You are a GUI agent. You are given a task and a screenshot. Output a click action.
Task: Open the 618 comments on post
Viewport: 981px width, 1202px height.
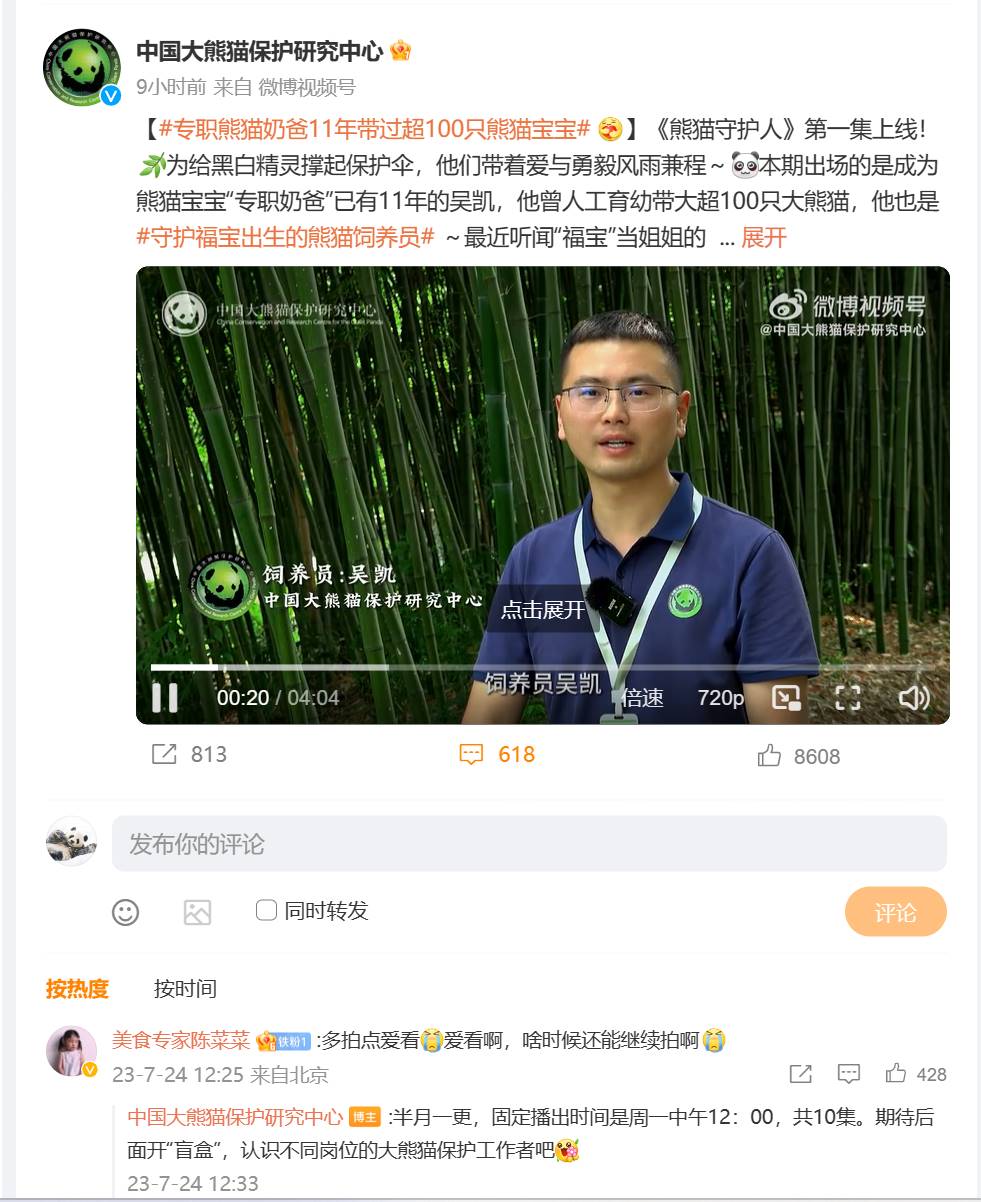point(497,755)
